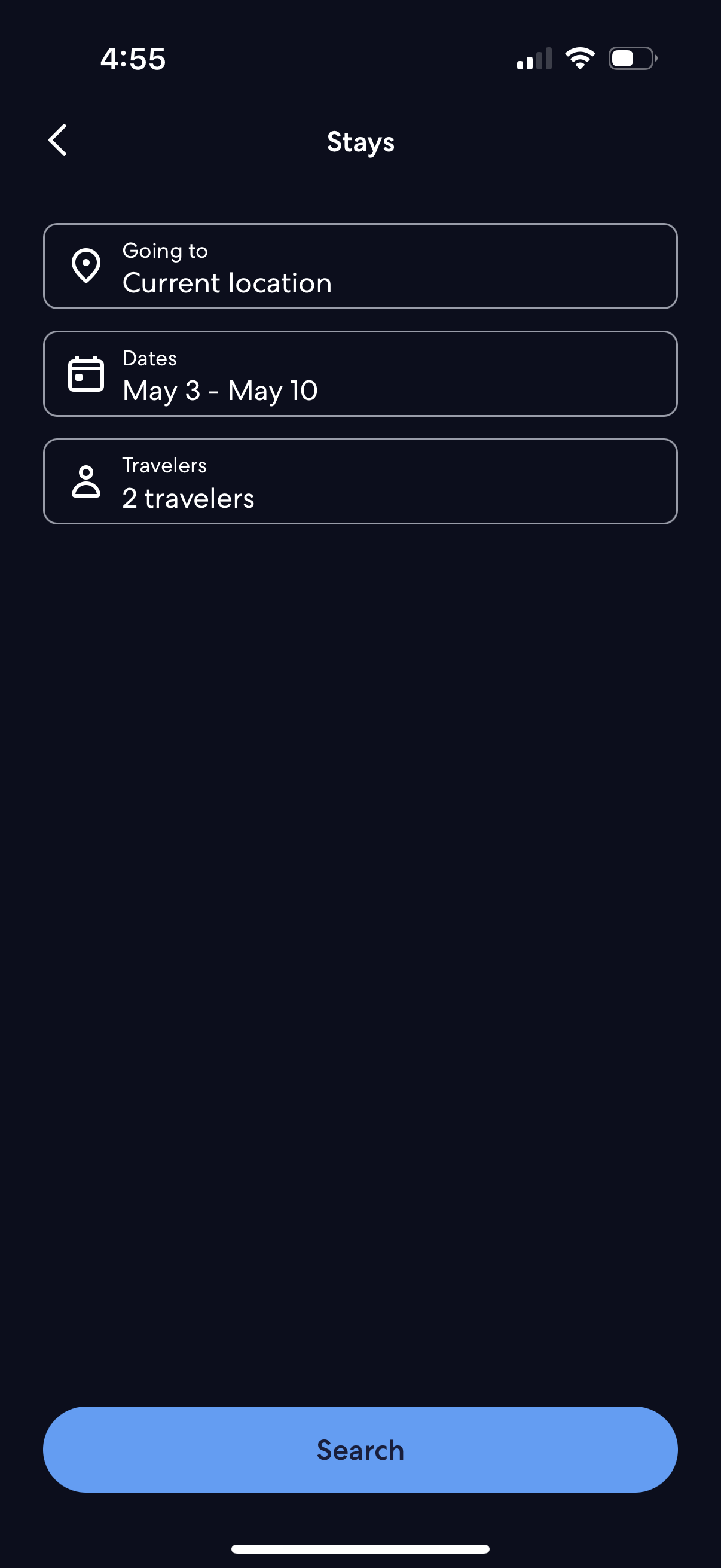Tap the home indicator bar at the bottom
Image resolution: width=721 pixels, height=1568 pixels.
click(360, 1548)
